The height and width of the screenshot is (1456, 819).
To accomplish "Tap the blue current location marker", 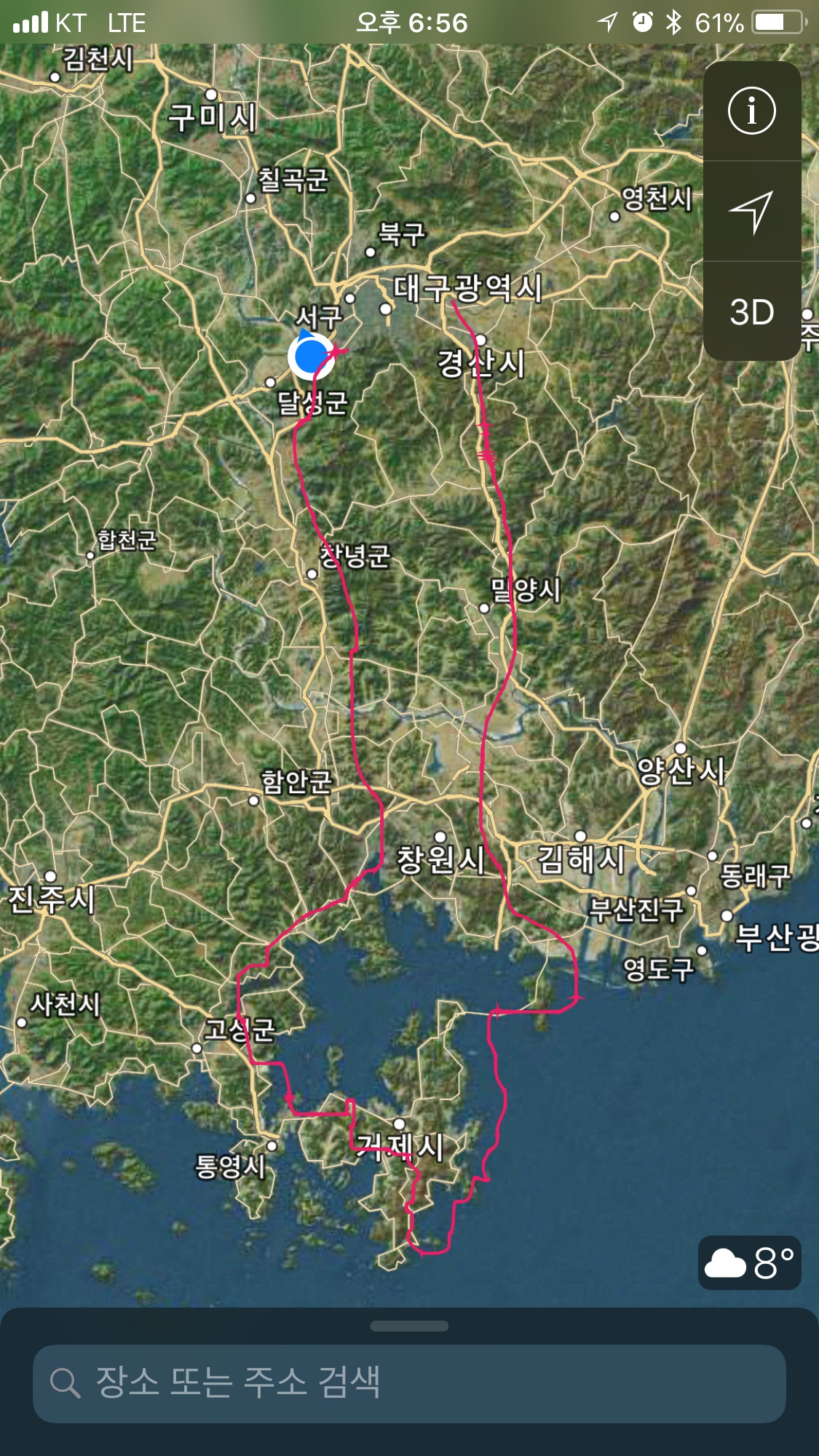I will click(312, 356).
